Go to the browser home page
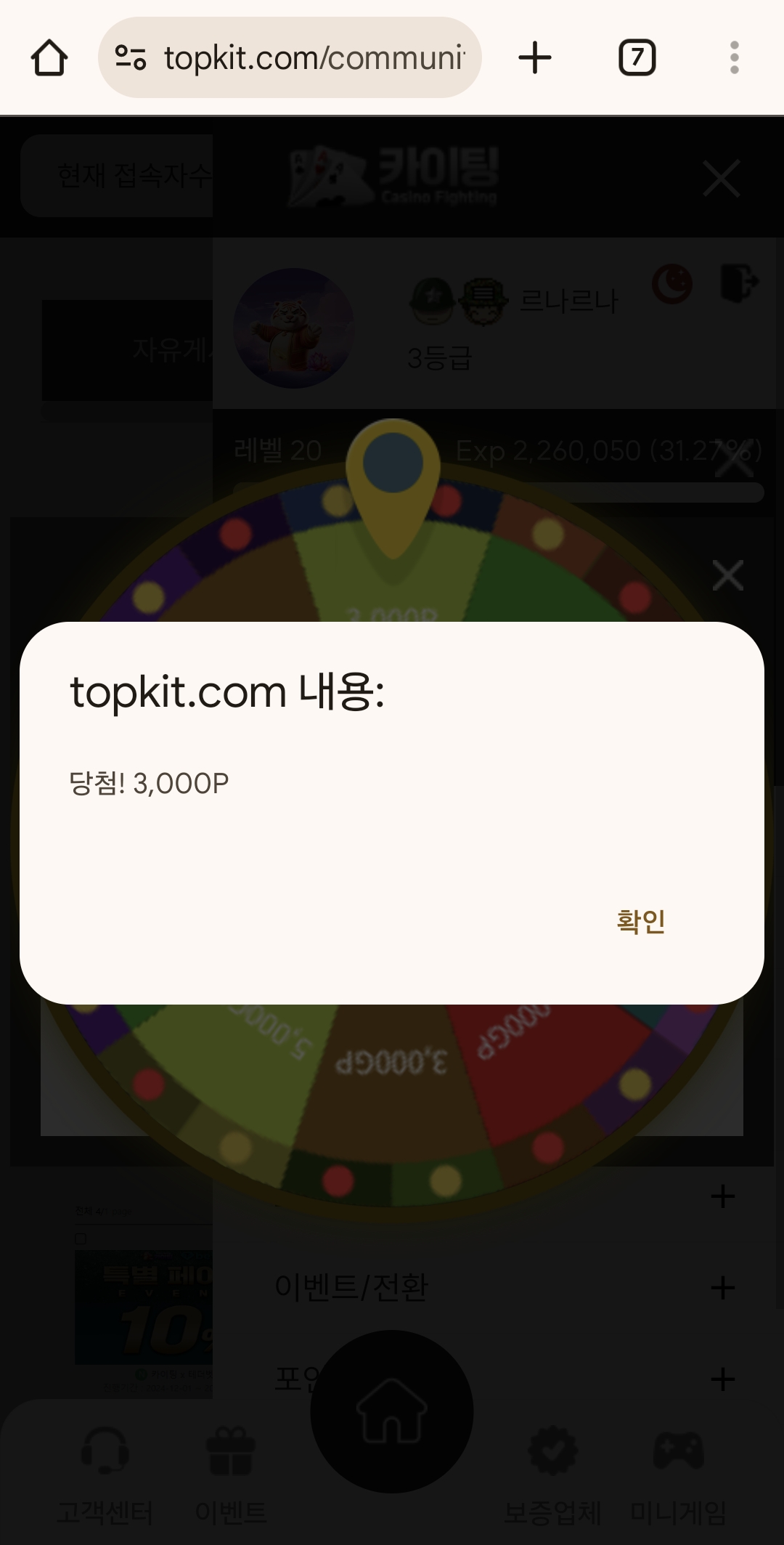The width and height of the screenshot is (784, 1545). coord(49,58)
